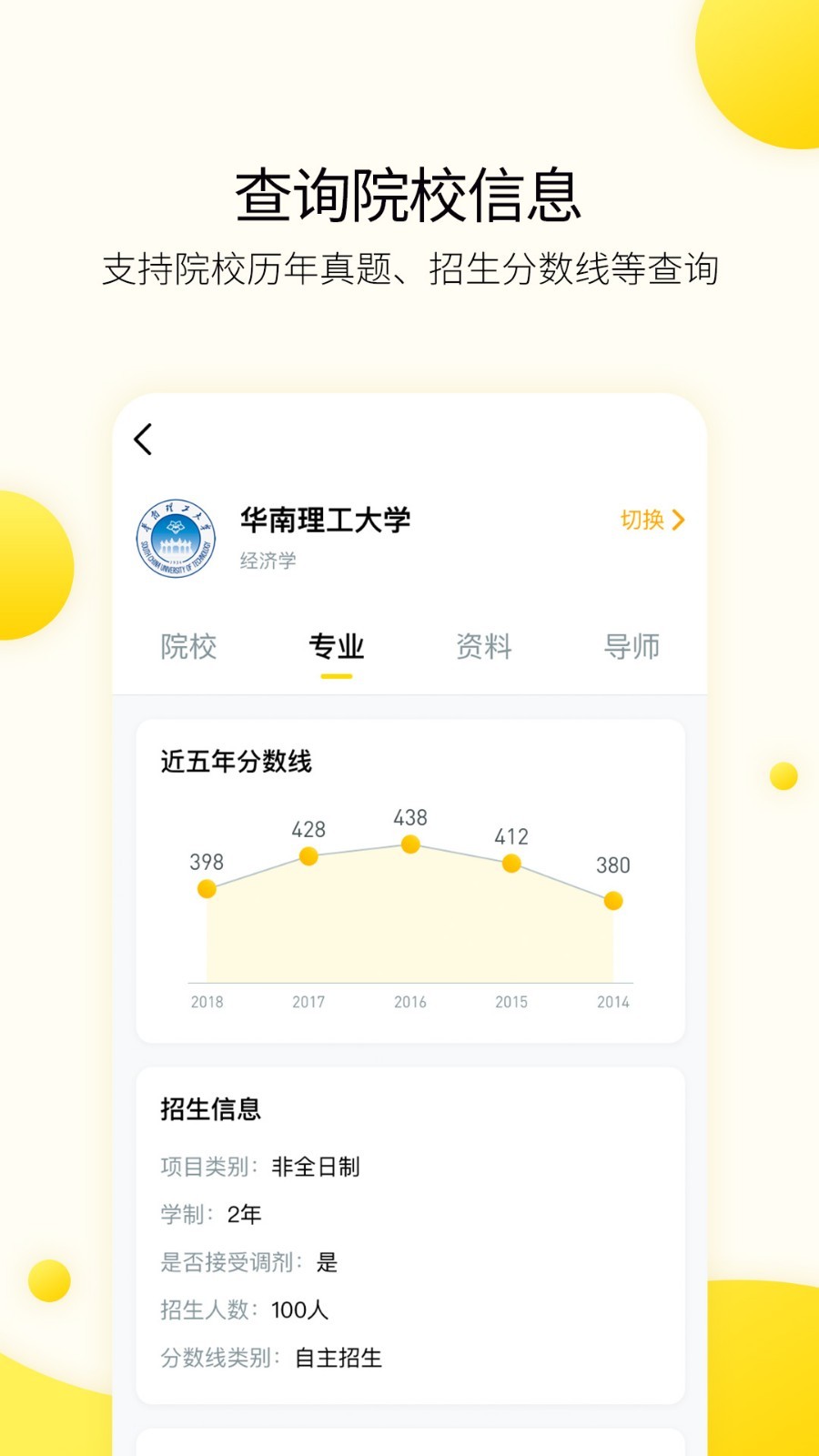Tap the 2016 year label on chart axis

point(409,1002)
